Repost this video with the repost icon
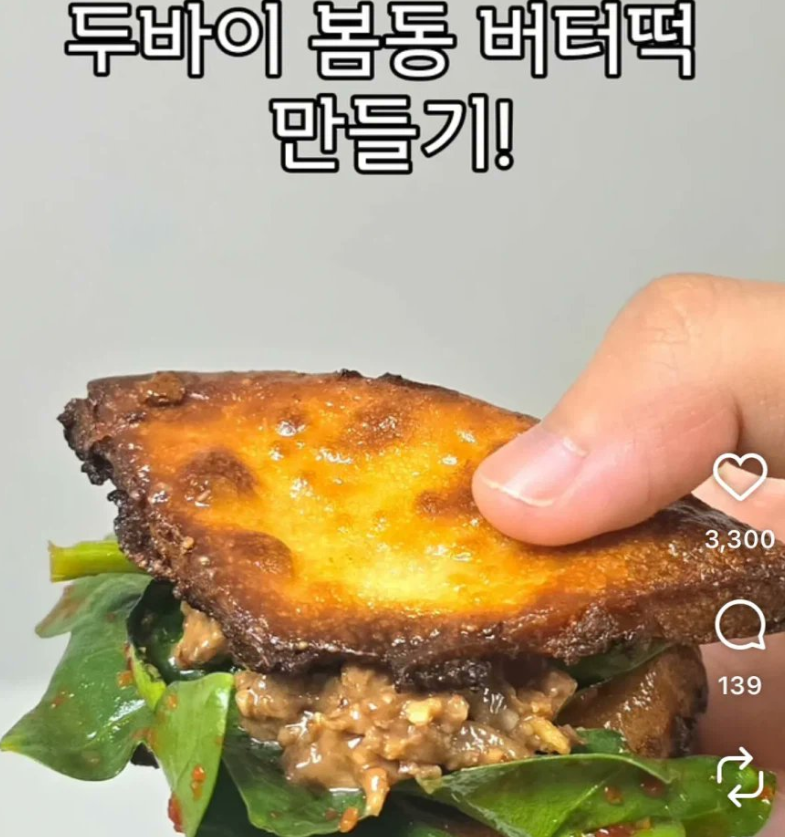The width and height of the screenshot is (785, 837). pyautogui.click(x=741, y=780)
